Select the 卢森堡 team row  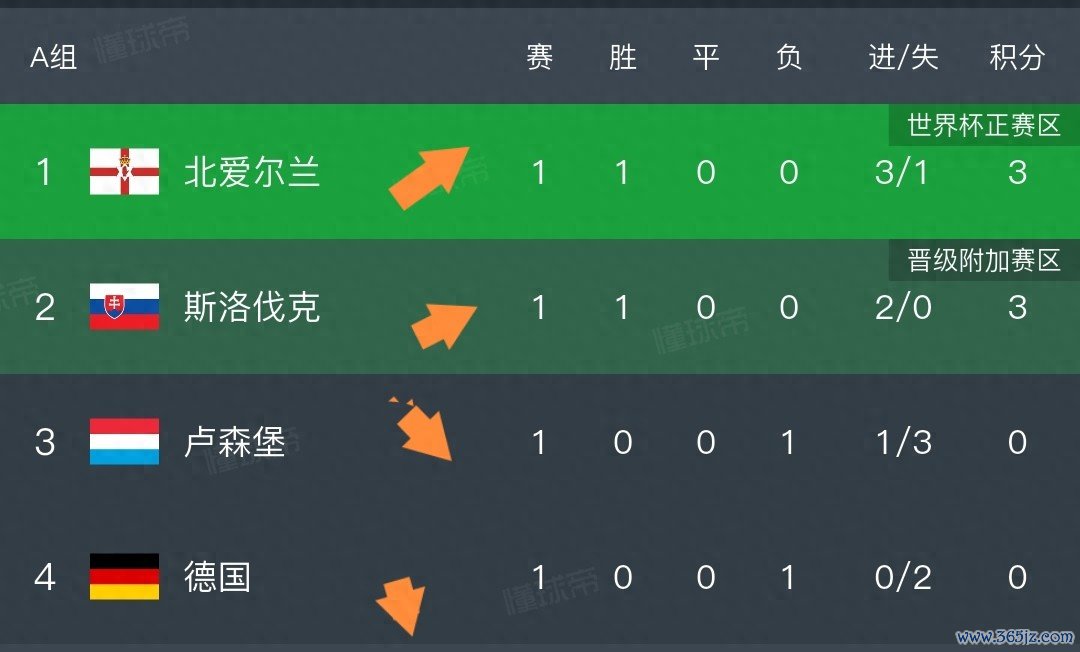(235, 441)
